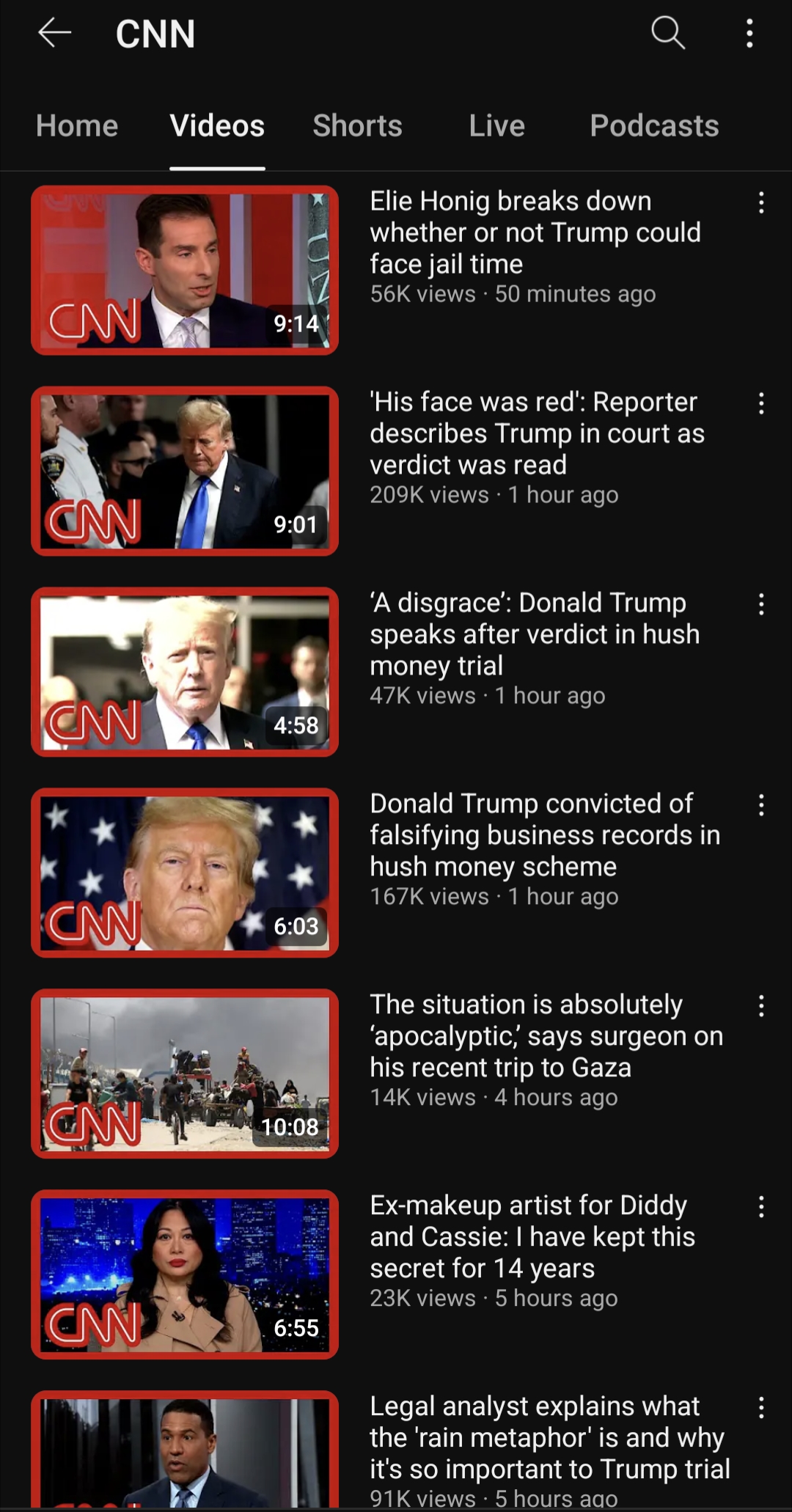Screen dimensions: 792x1512
Task: Play the Ex-makeup artist for Diddy video
Action: (185, 1274)
